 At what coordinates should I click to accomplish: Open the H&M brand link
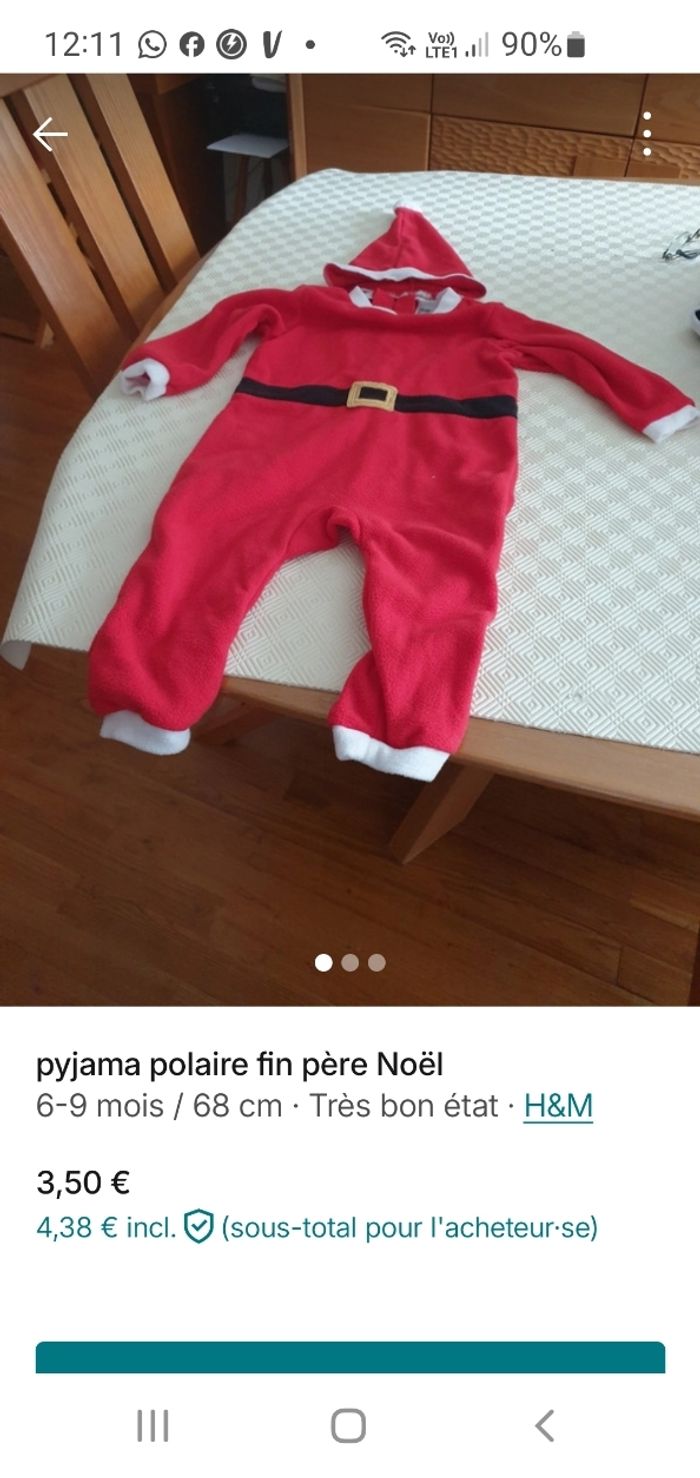click(x=558, y=1106)
